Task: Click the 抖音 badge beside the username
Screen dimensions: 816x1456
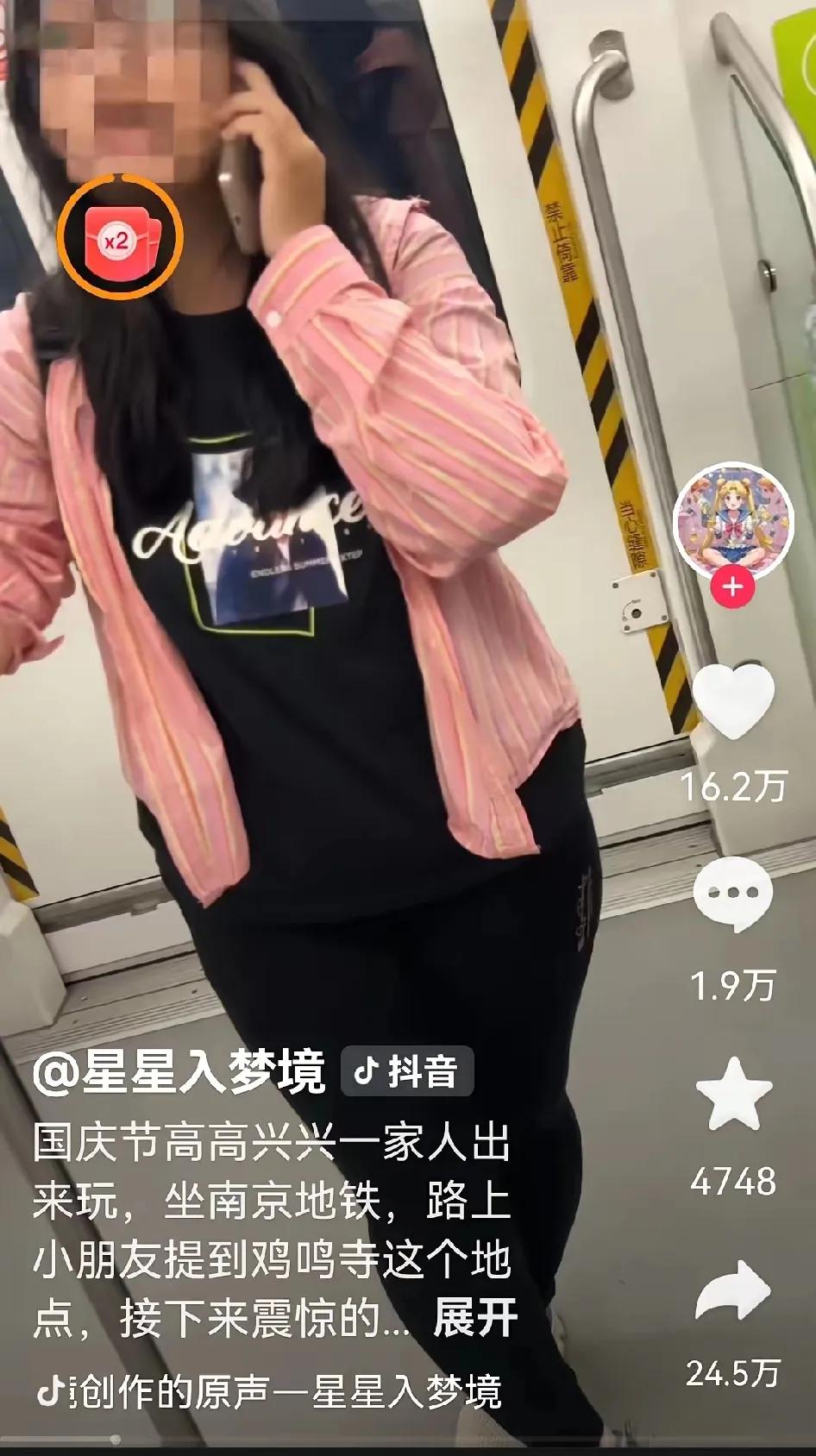Action: click(409, 1070)
